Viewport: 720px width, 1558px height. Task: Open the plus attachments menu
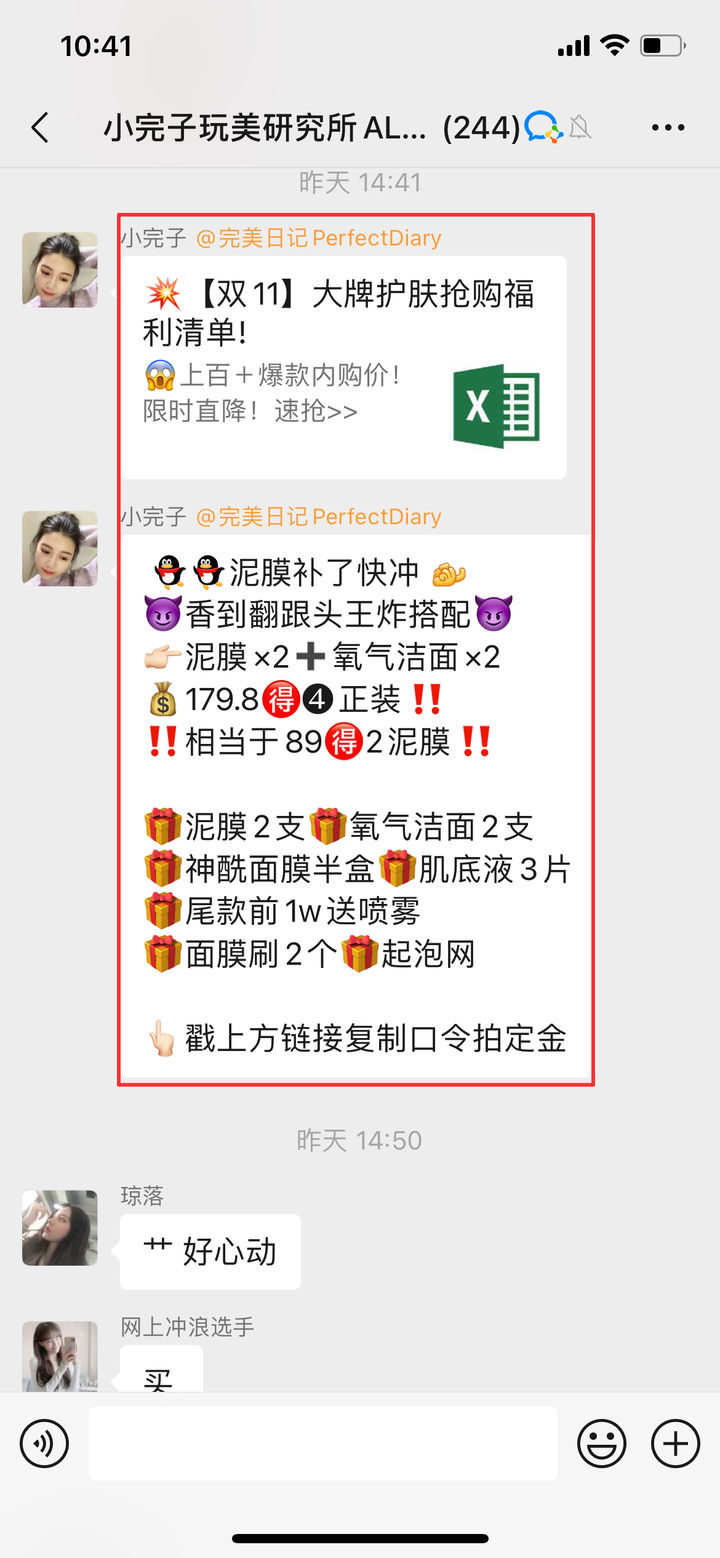pos(676,1443)
